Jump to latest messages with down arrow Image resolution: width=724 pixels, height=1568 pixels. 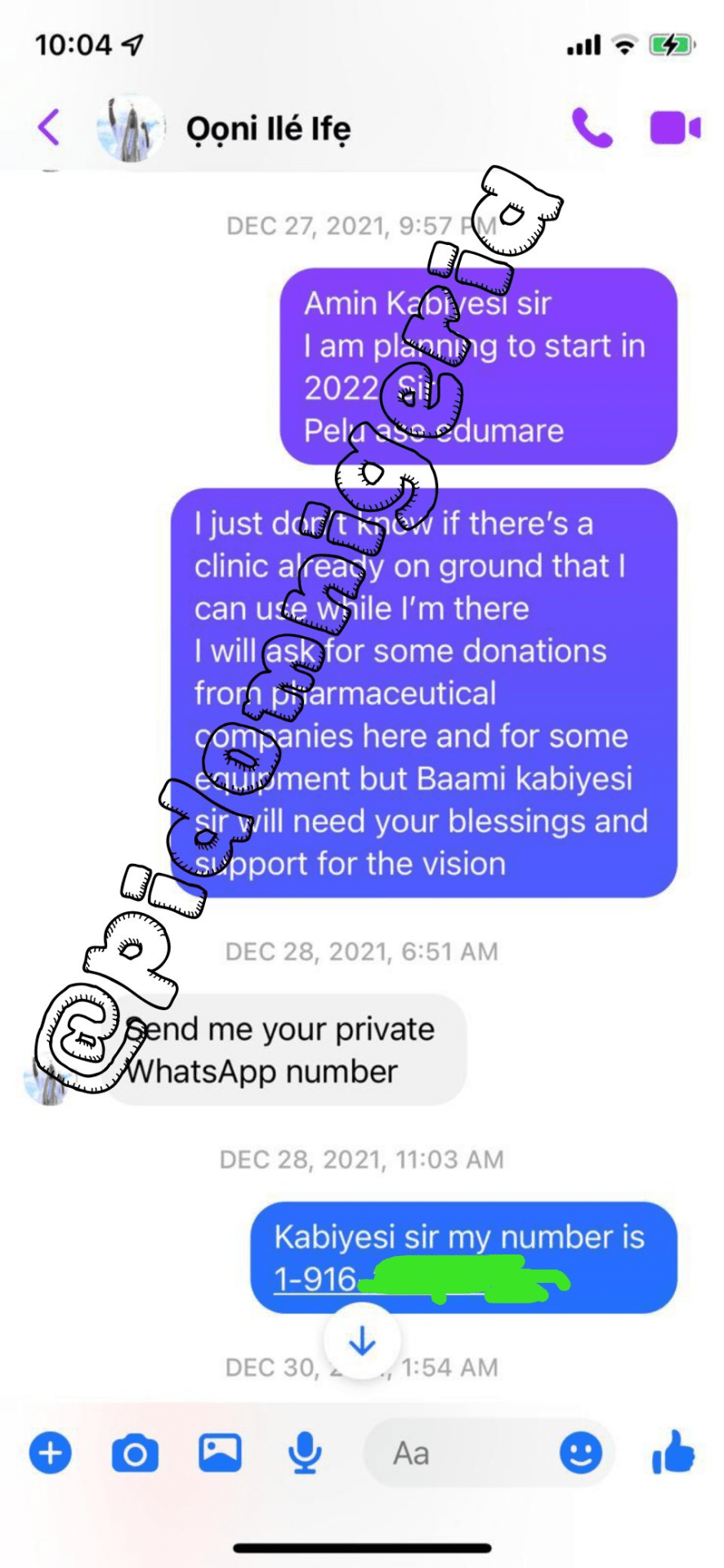(x=362, y=1342)
